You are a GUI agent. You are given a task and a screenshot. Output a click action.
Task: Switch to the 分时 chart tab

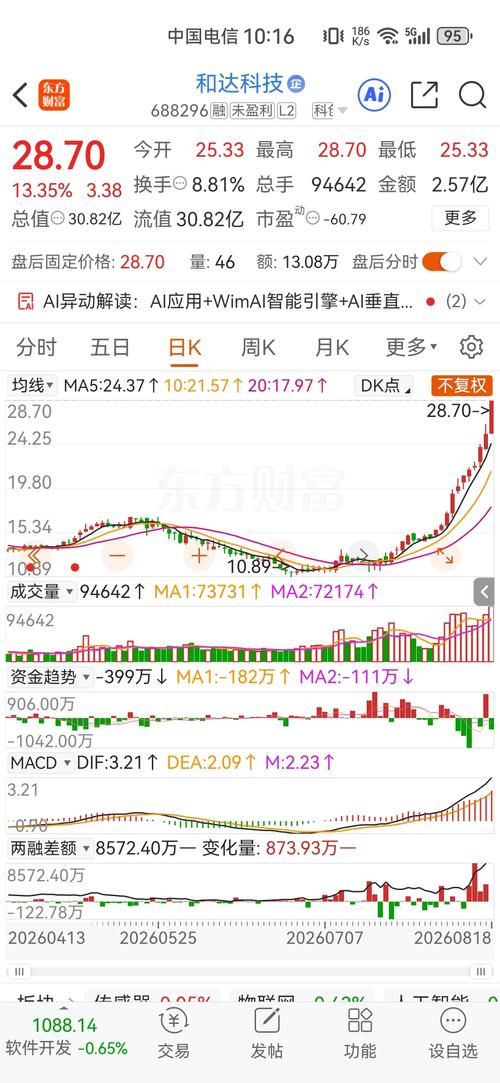click(x=36, y=347)
